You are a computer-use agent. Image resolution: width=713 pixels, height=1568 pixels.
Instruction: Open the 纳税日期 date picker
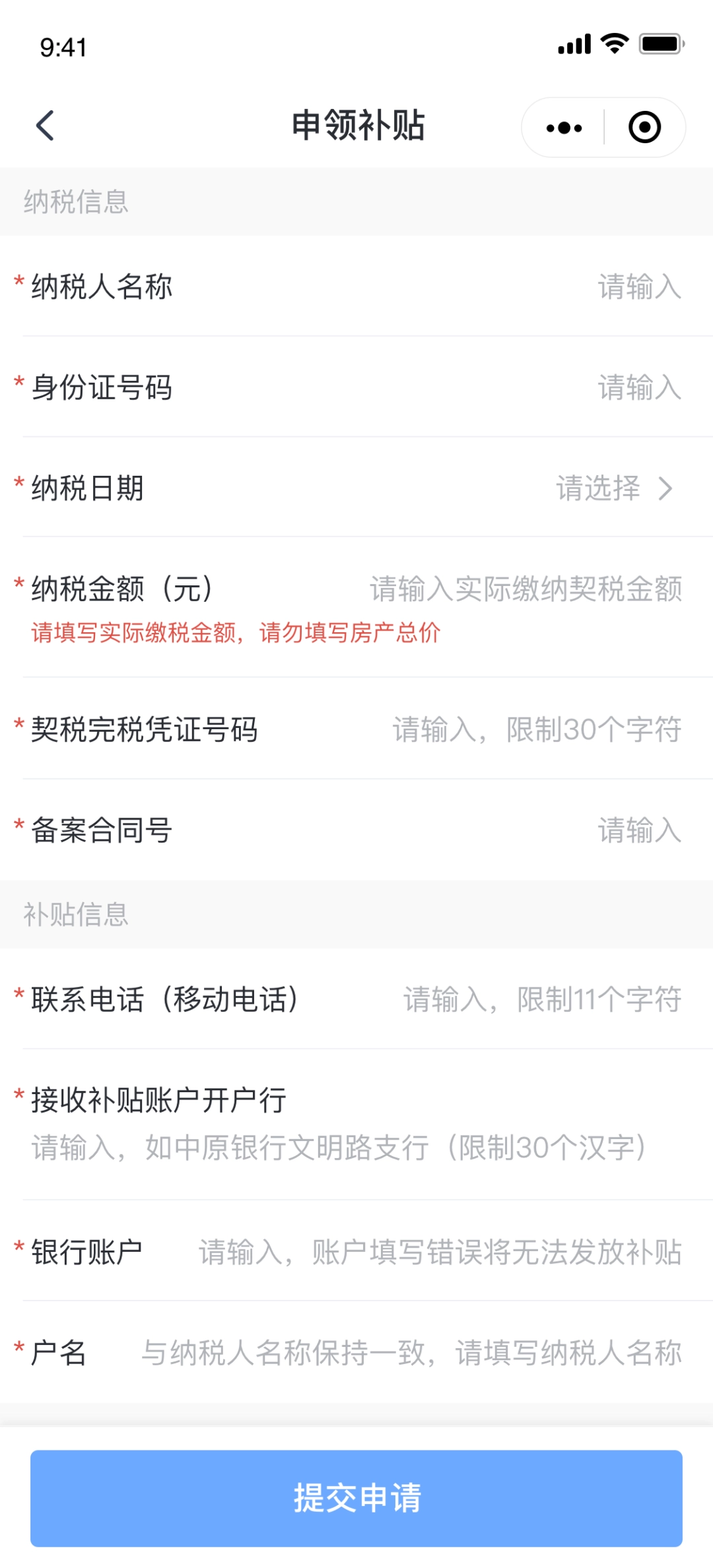[x=613, y=488]
